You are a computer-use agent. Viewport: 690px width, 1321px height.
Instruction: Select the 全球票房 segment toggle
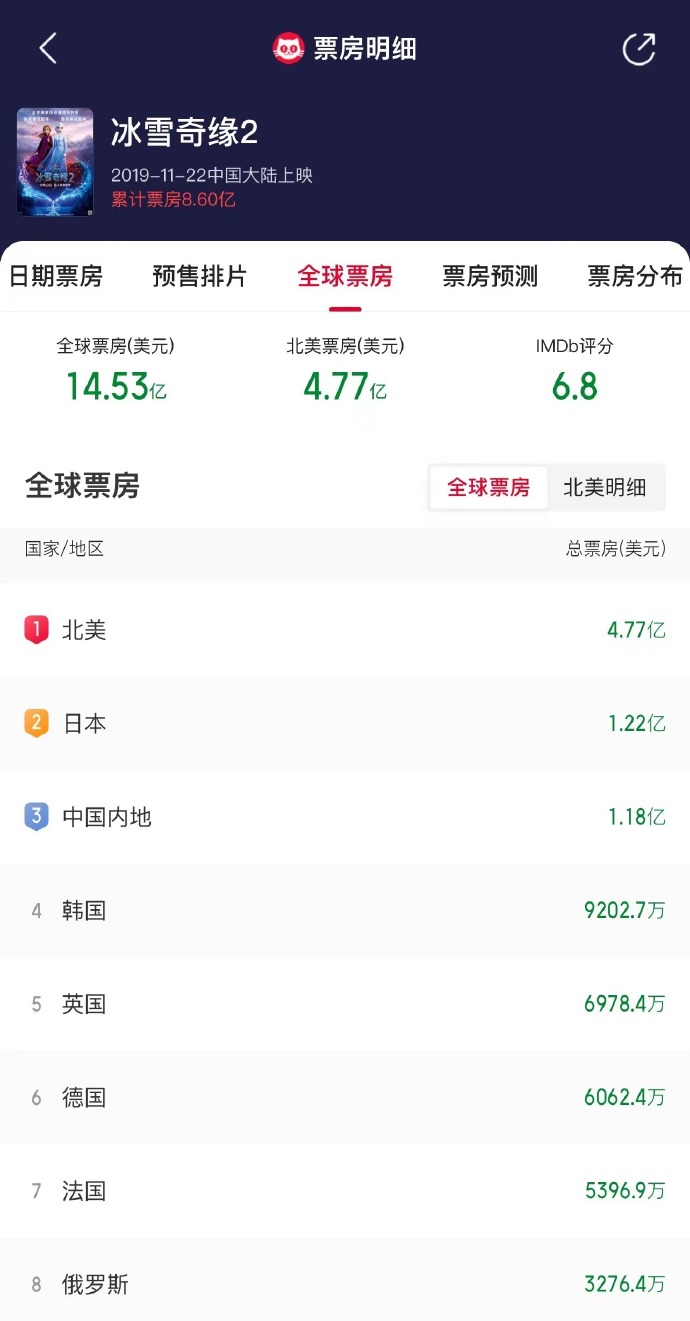(489, 488)
